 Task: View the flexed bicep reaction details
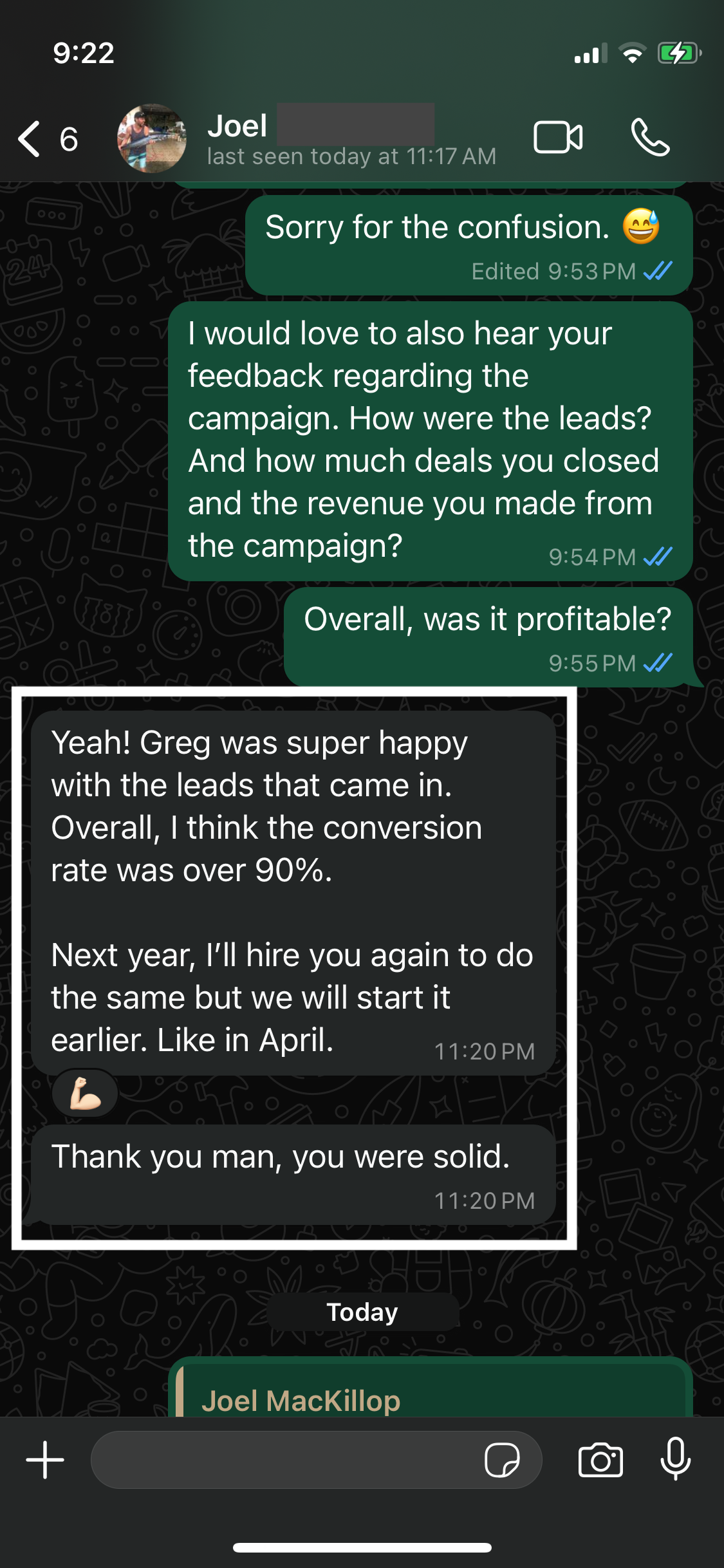click(x=85, y=1093)
